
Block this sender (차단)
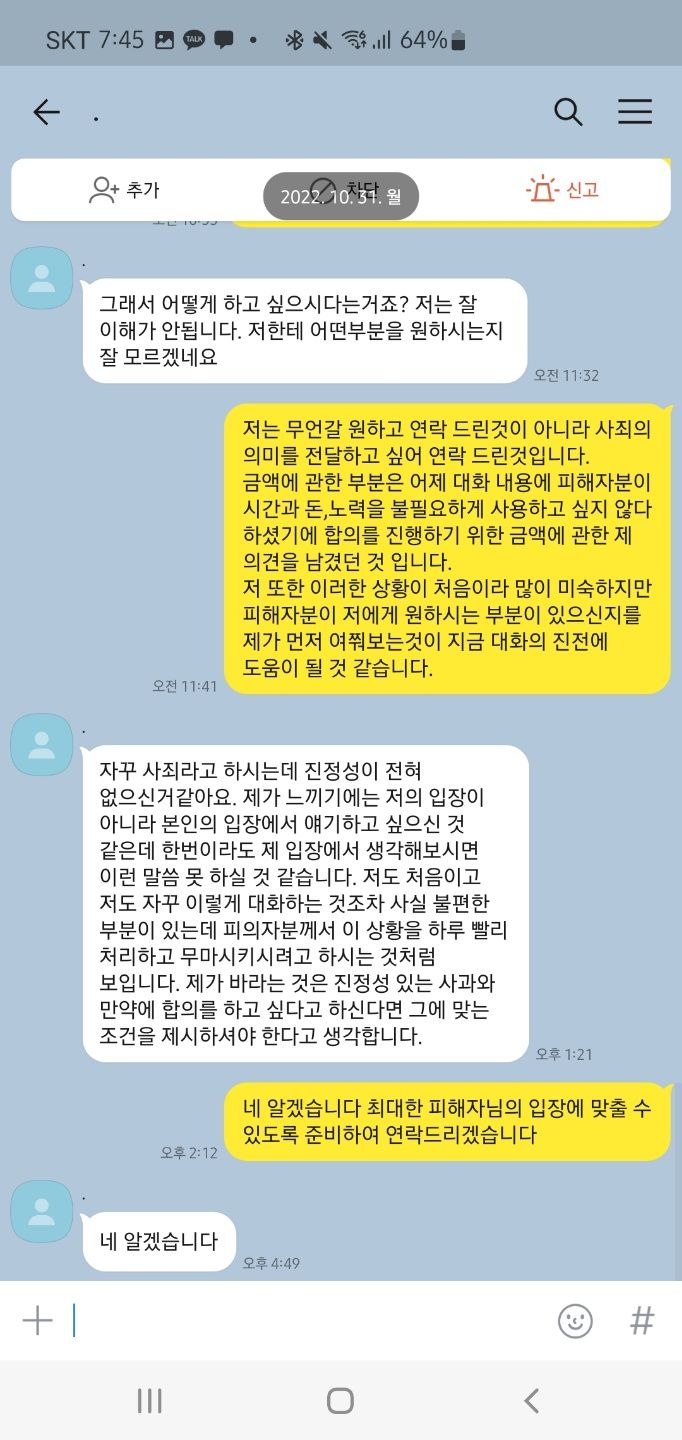coord(345,190)
